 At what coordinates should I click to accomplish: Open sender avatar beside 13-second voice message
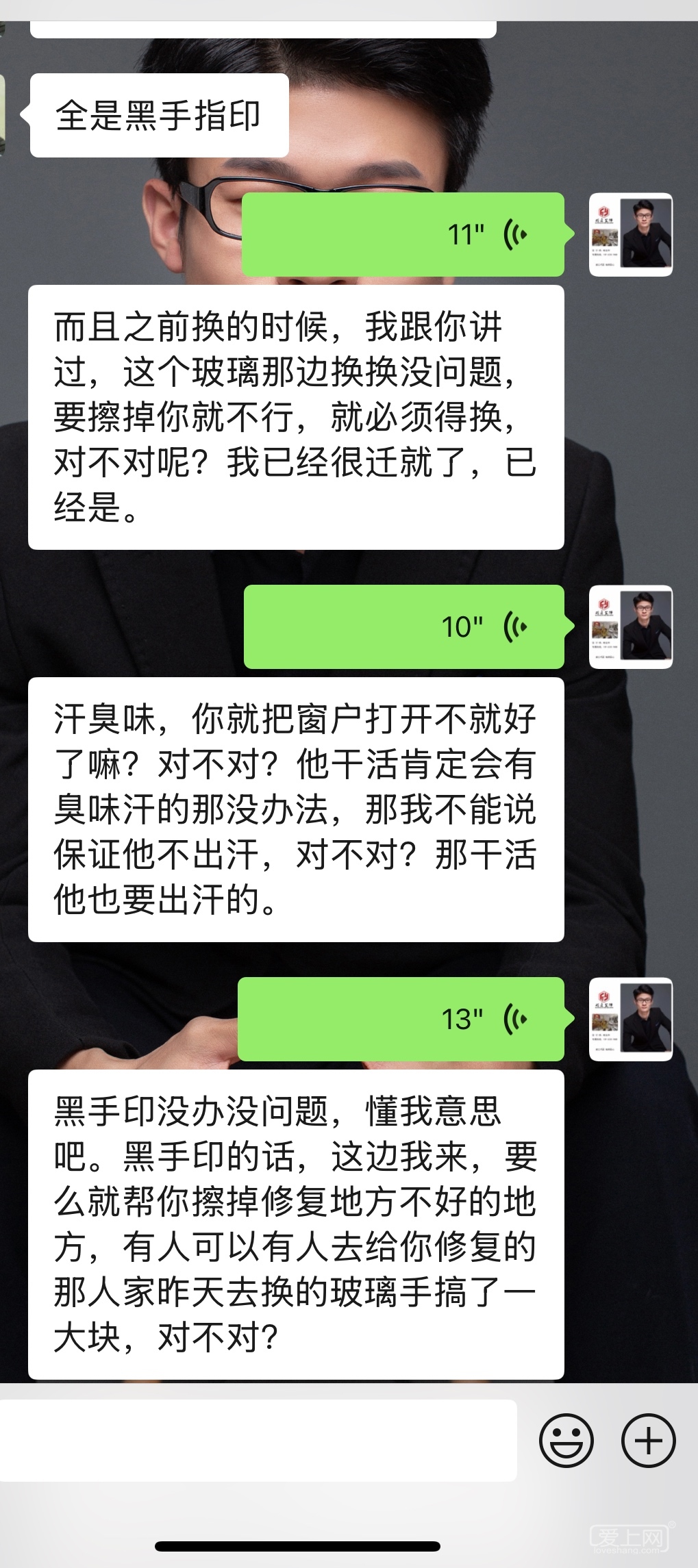tap(631, 1019)
